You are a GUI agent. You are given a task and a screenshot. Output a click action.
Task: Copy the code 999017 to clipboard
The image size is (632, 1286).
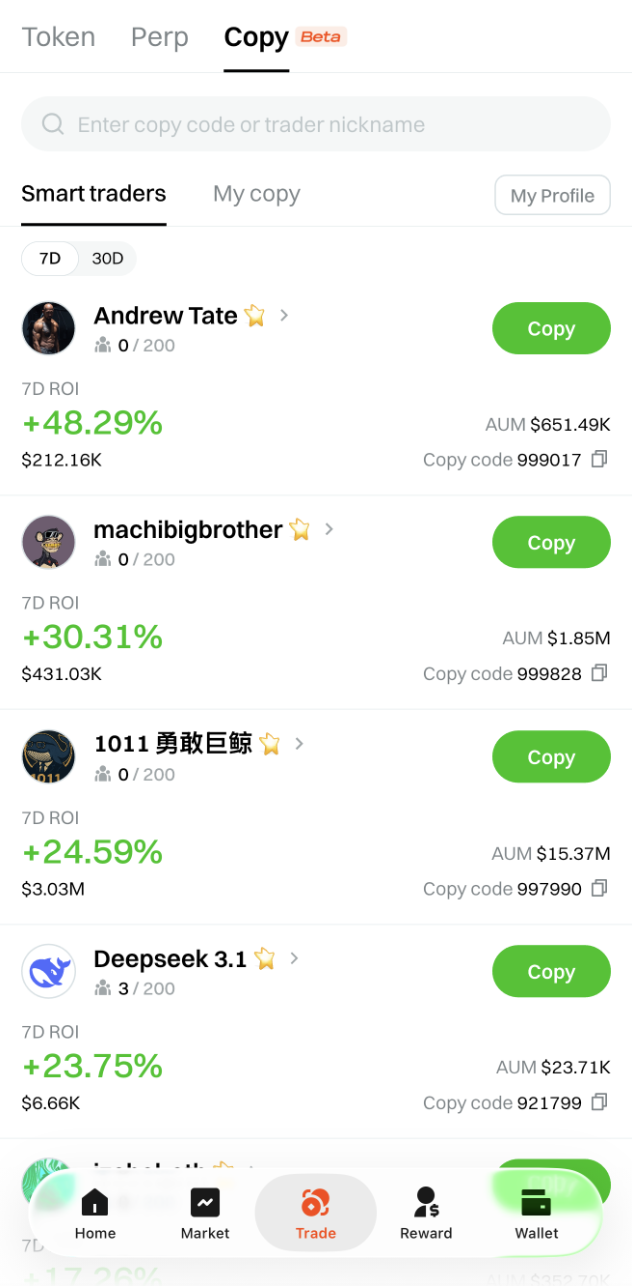[x=599, y=459]
